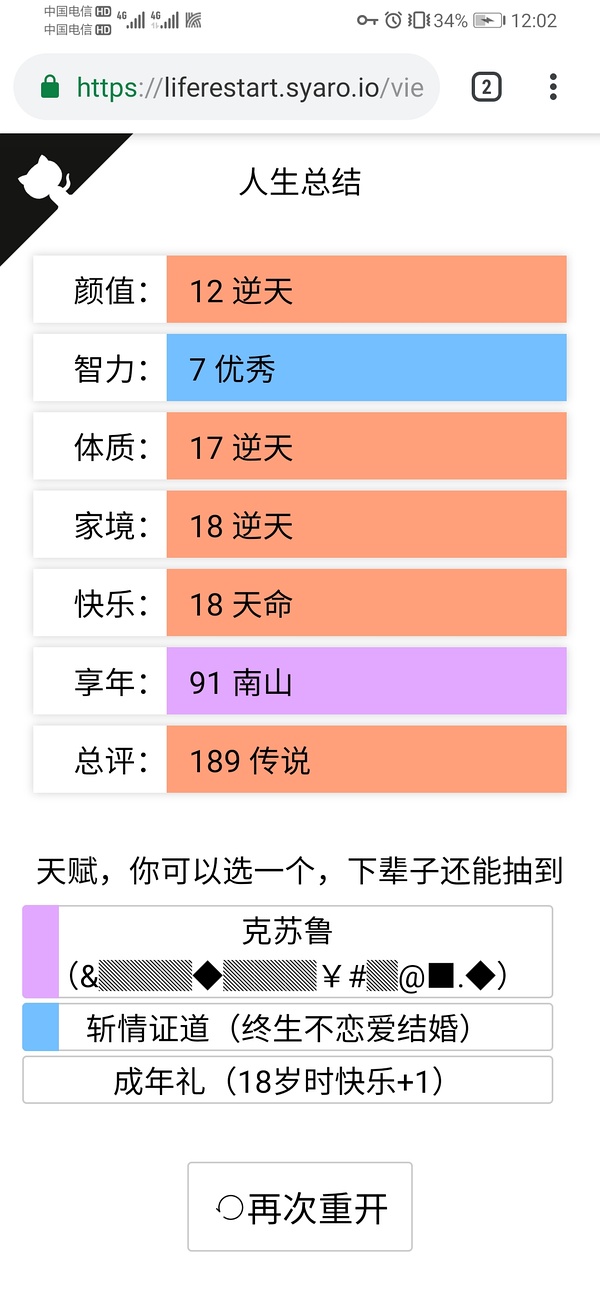Tap 再次重开 to restart life
The width and height of the screenshot is (600, 1300).
click(x=300, y=1207)
